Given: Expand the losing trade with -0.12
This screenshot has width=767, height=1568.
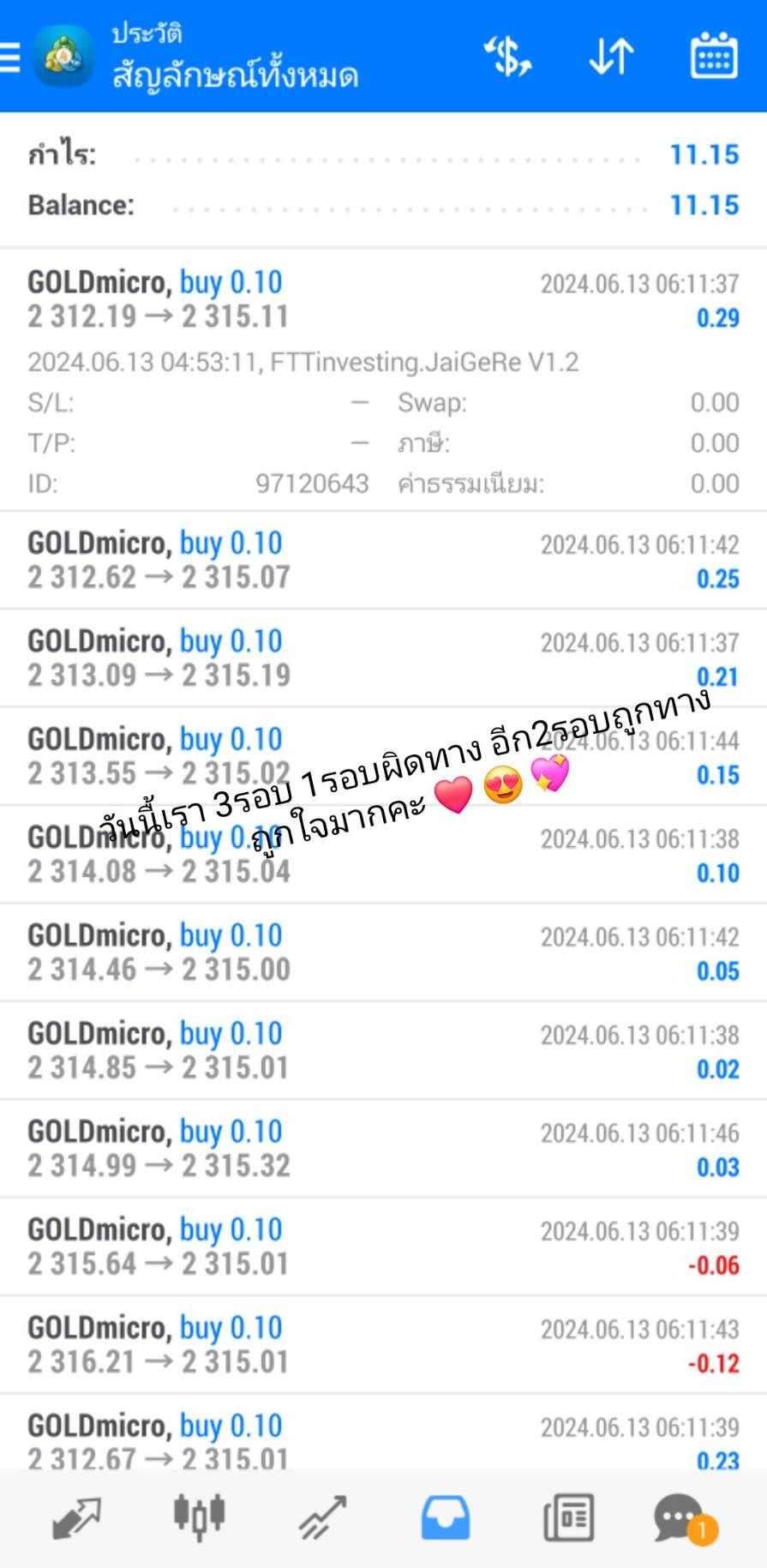Looking at the screenshot, I should [x=383, y=1345].
